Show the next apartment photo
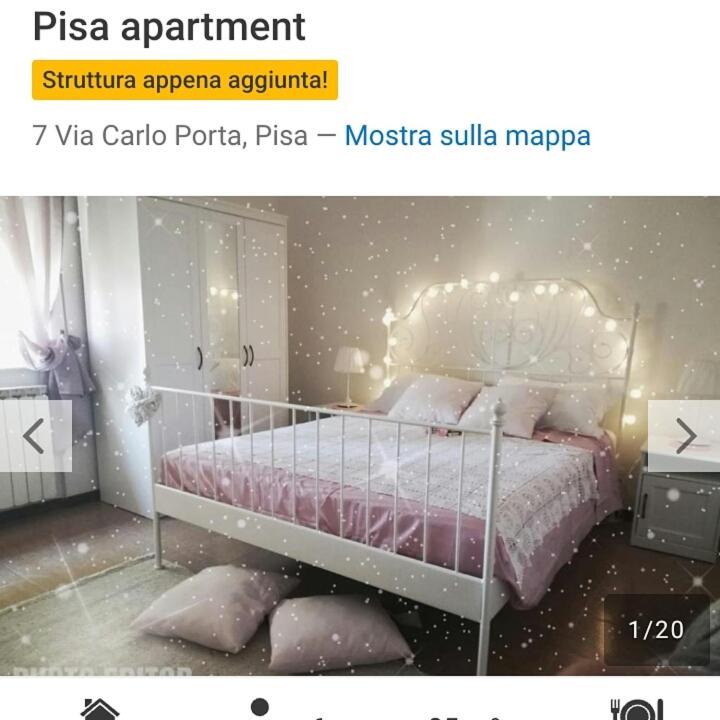Image resolution: width=720 pixels, height=720 pixels. coord(685,436)
